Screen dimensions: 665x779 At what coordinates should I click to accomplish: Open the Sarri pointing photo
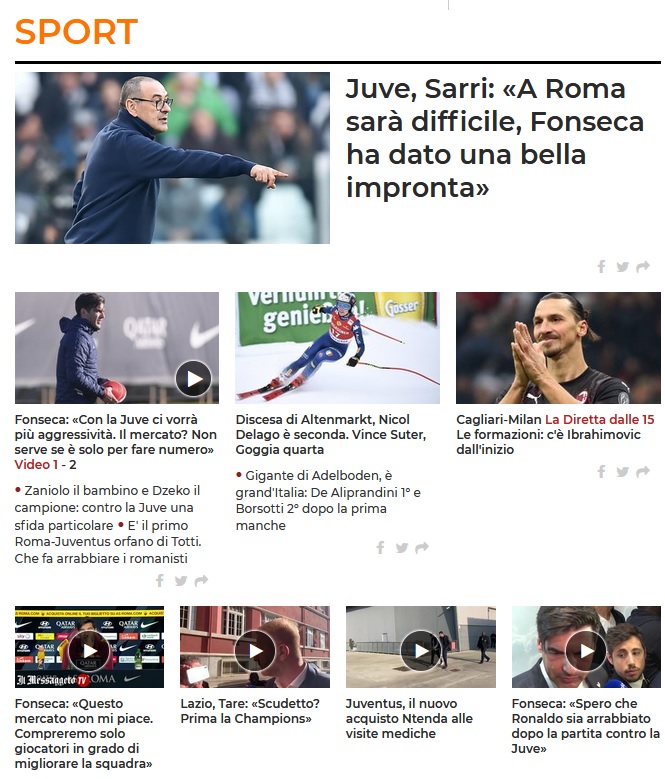(x=172, y=158)
